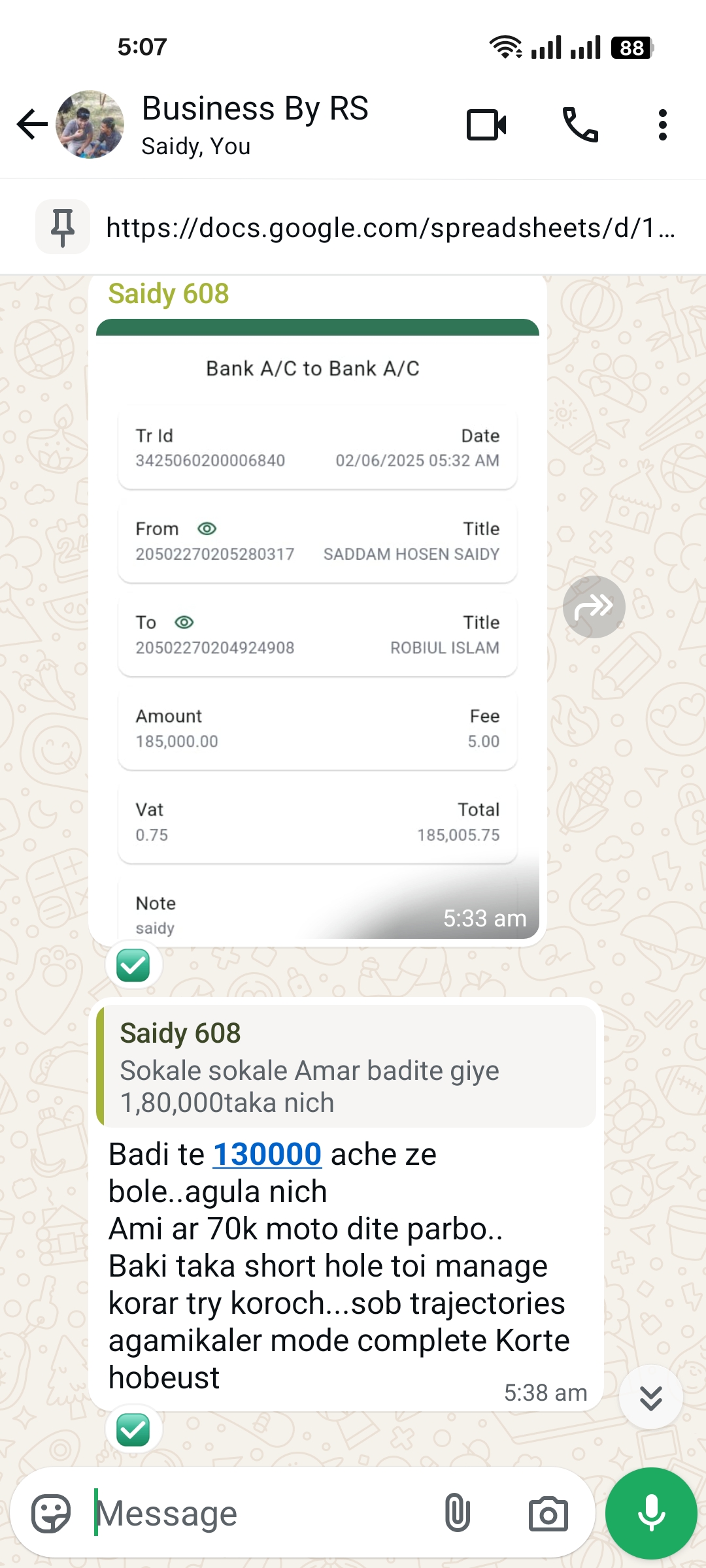
Task: Start a group video call
Action: click(x=486, y=124)
